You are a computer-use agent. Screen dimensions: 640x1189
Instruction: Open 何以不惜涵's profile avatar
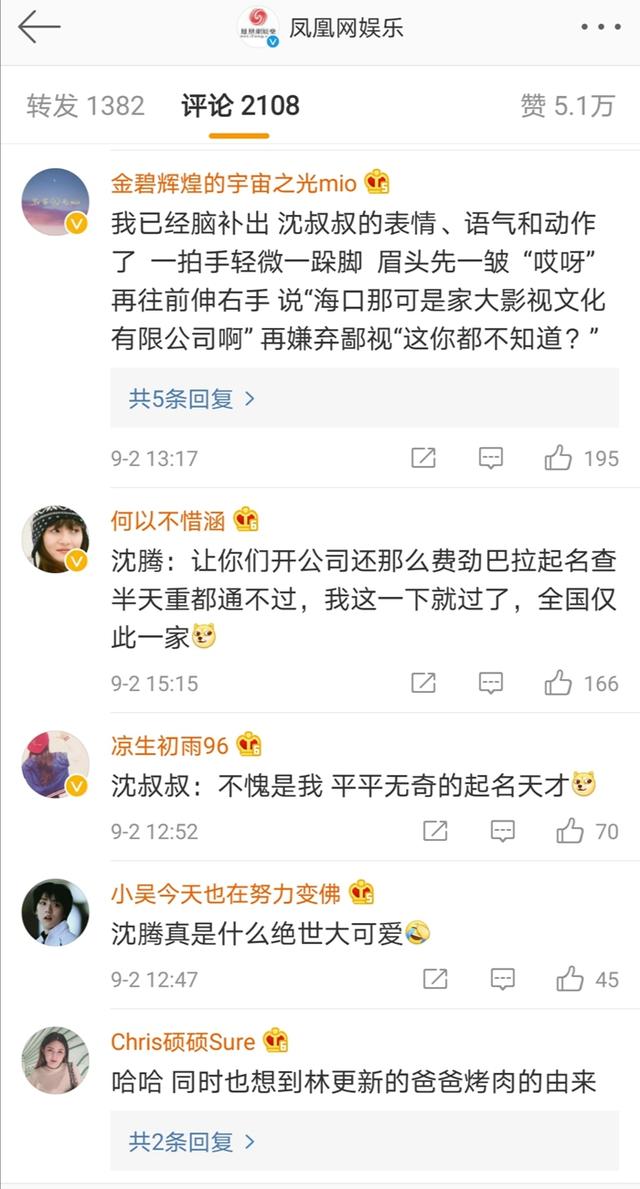click(55, 541)
